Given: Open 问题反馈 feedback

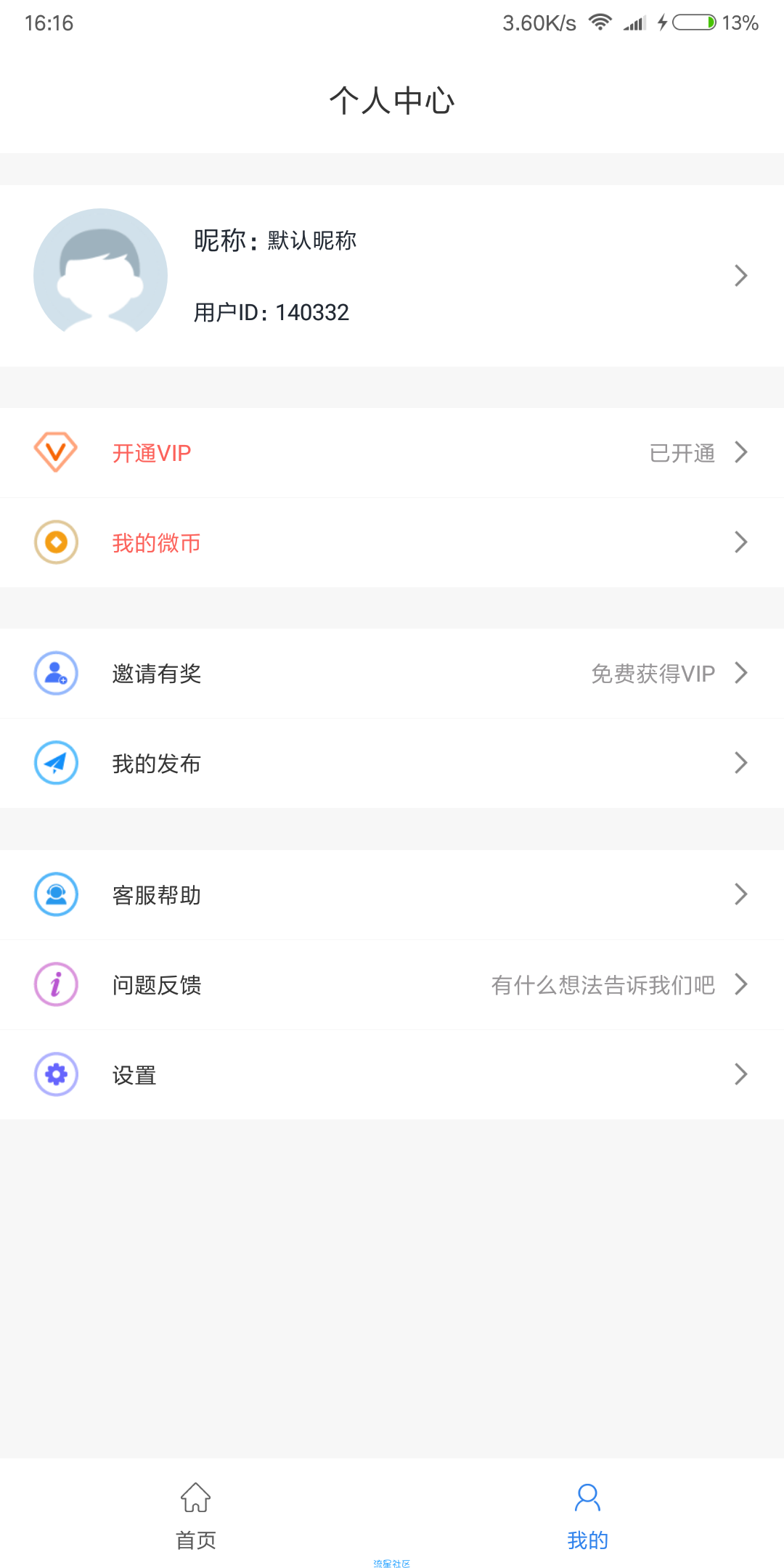Looking at the screenshot, I should pyautogui.click(x=392, y=985).
